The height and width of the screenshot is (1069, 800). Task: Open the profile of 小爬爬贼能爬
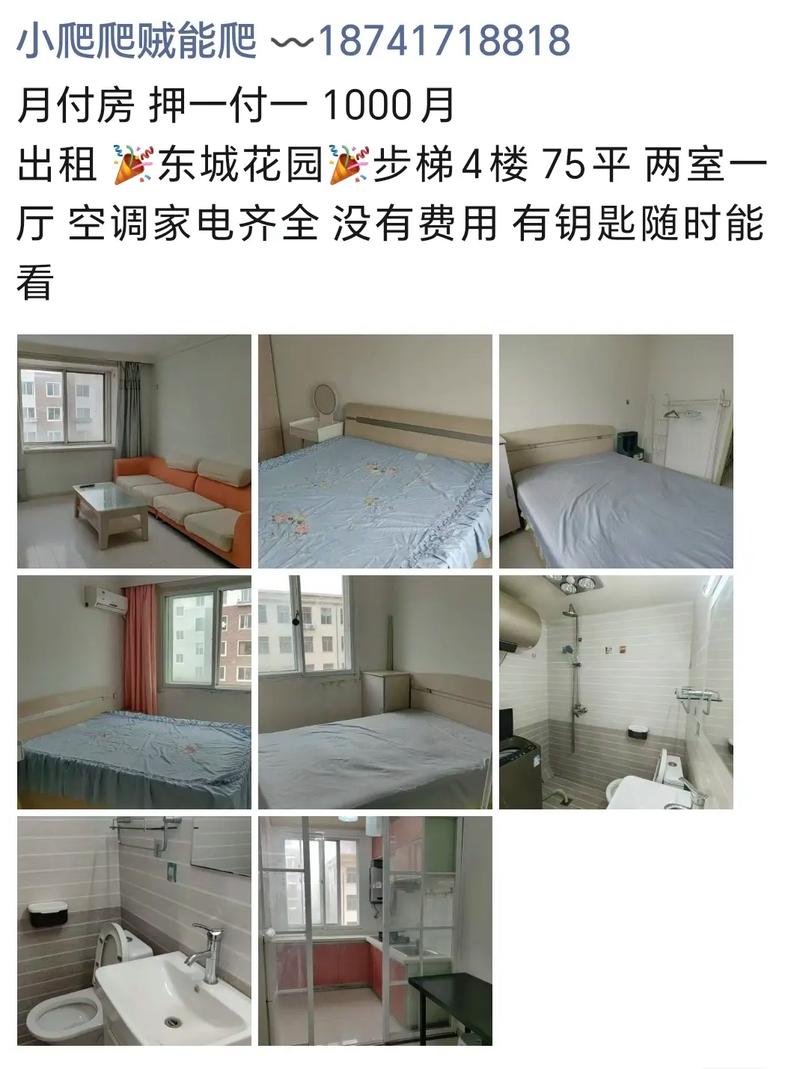tap(137, 41)
